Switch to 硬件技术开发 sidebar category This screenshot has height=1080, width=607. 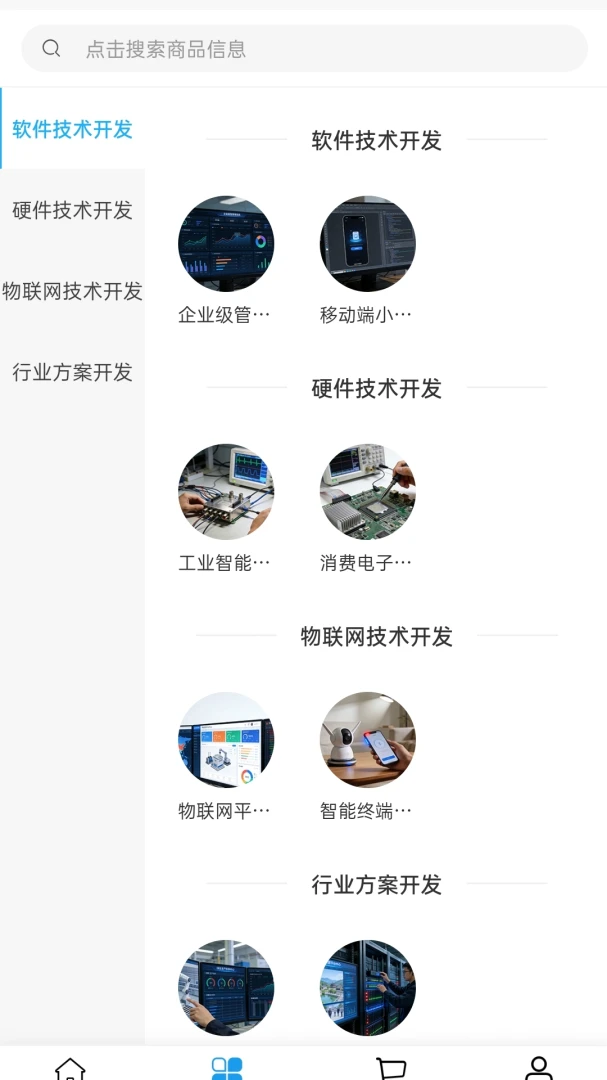72,210
